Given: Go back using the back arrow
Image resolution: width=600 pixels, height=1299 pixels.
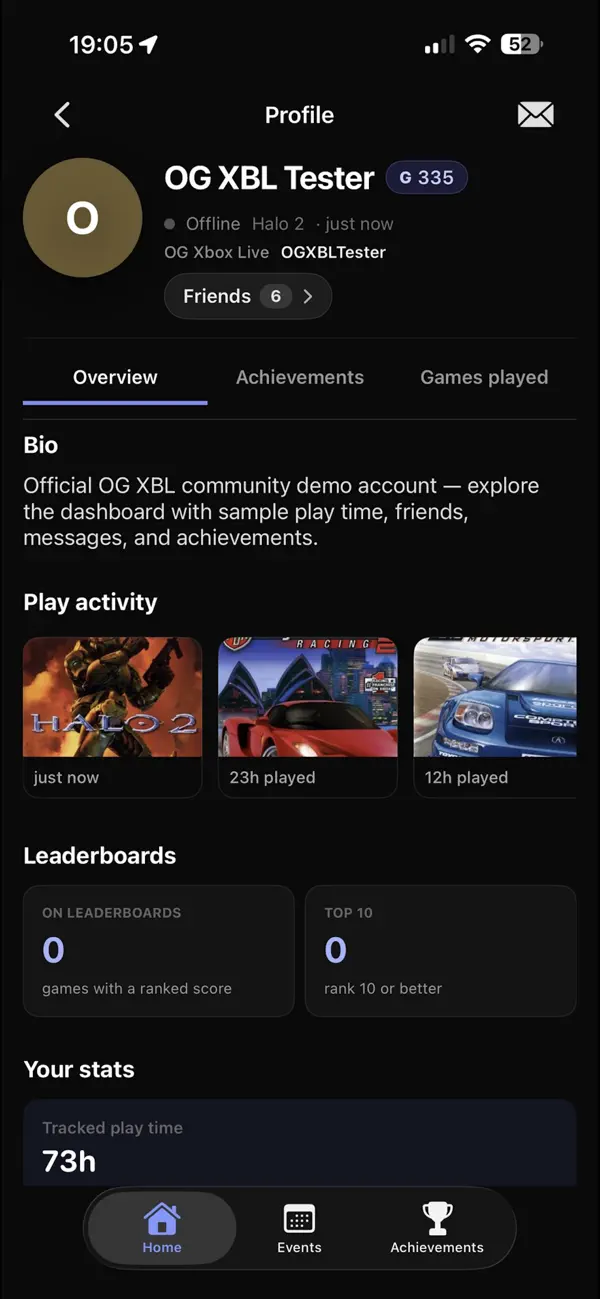Looking at the screenshot, I should (x=62, y=115).
